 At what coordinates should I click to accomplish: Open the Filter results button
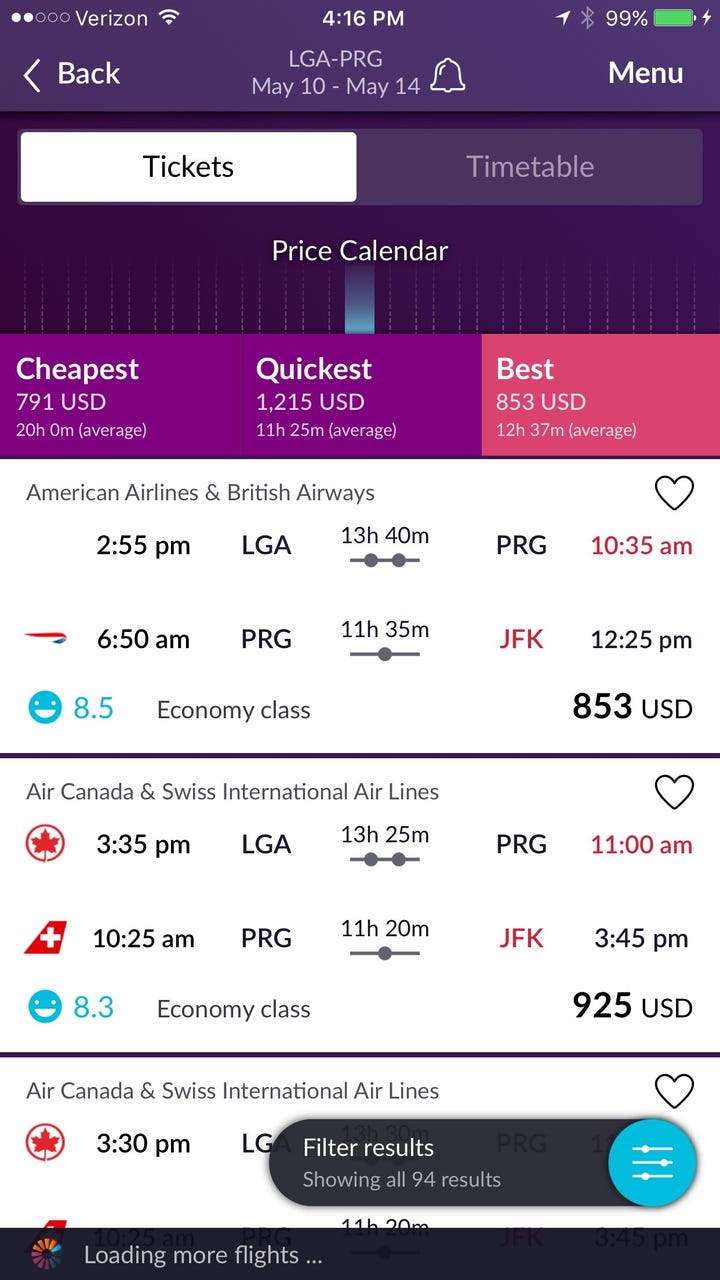point(653,1163)
